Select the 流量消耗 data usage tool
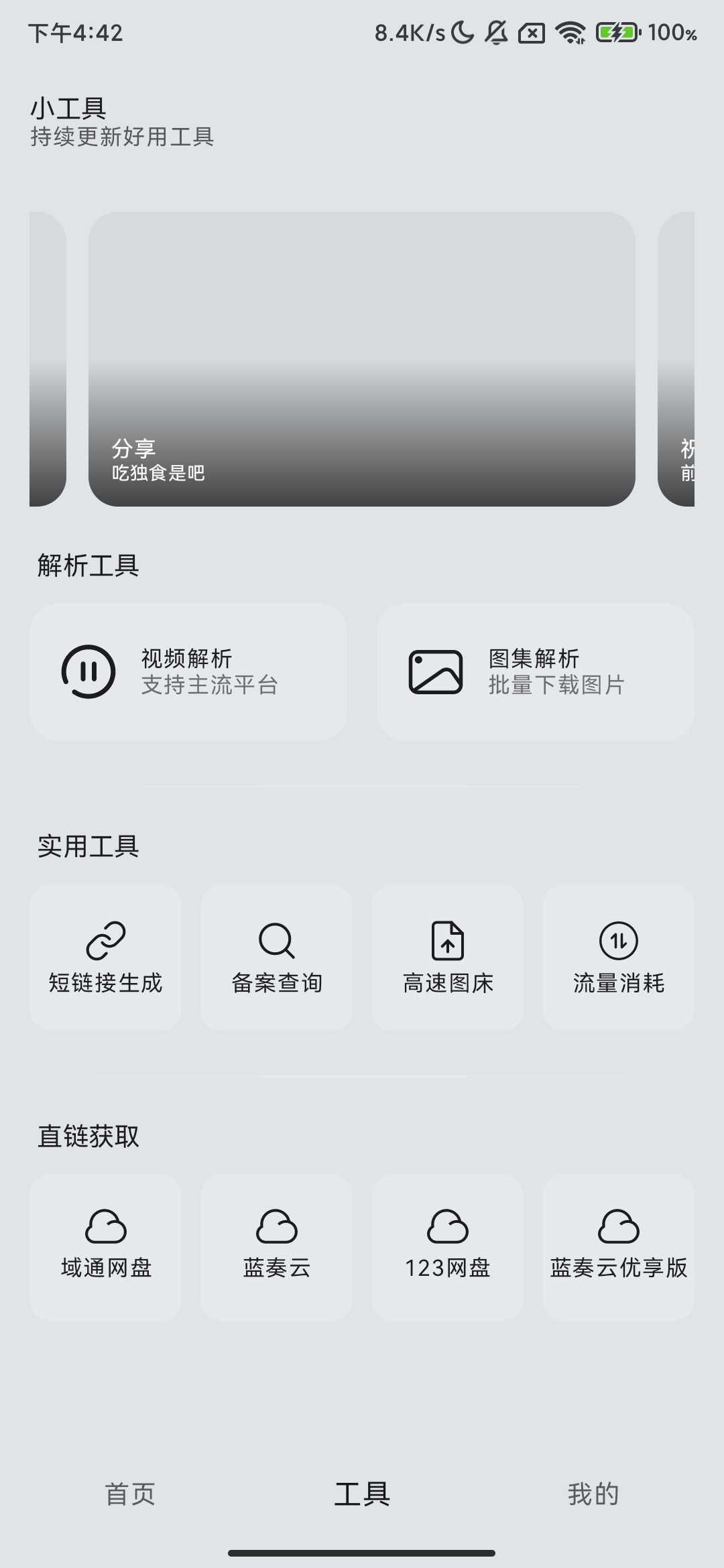 point(619,957)
